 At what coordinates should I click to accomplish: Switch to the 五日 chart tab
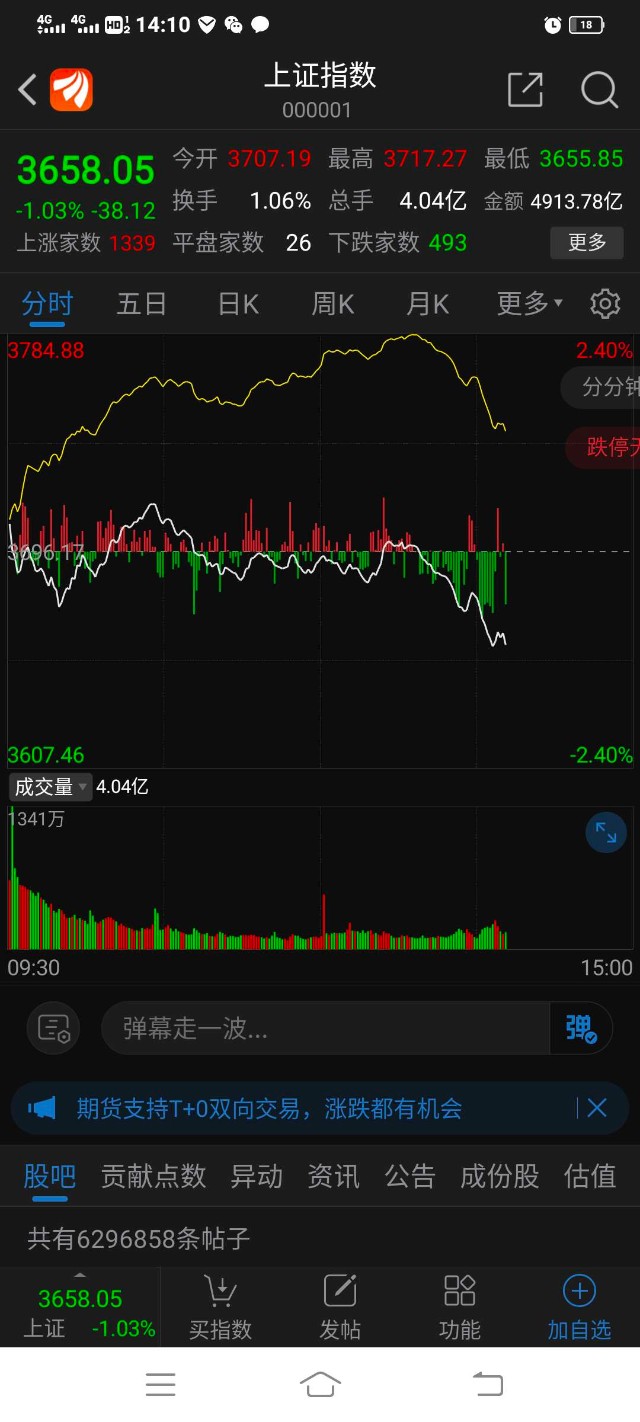click(x=141, y=303)
